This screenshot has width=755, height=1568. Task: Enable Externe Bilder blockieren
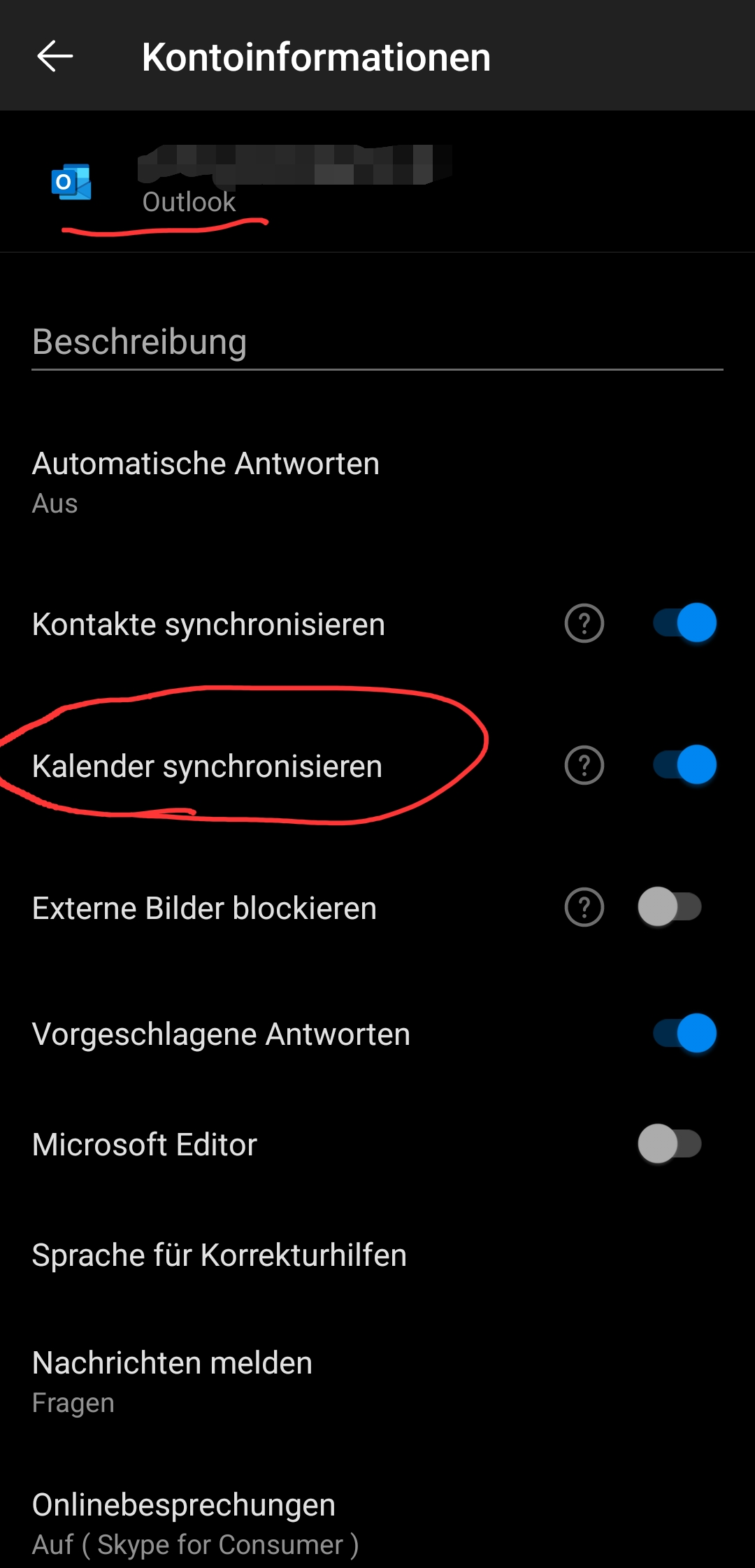point(670,907)
